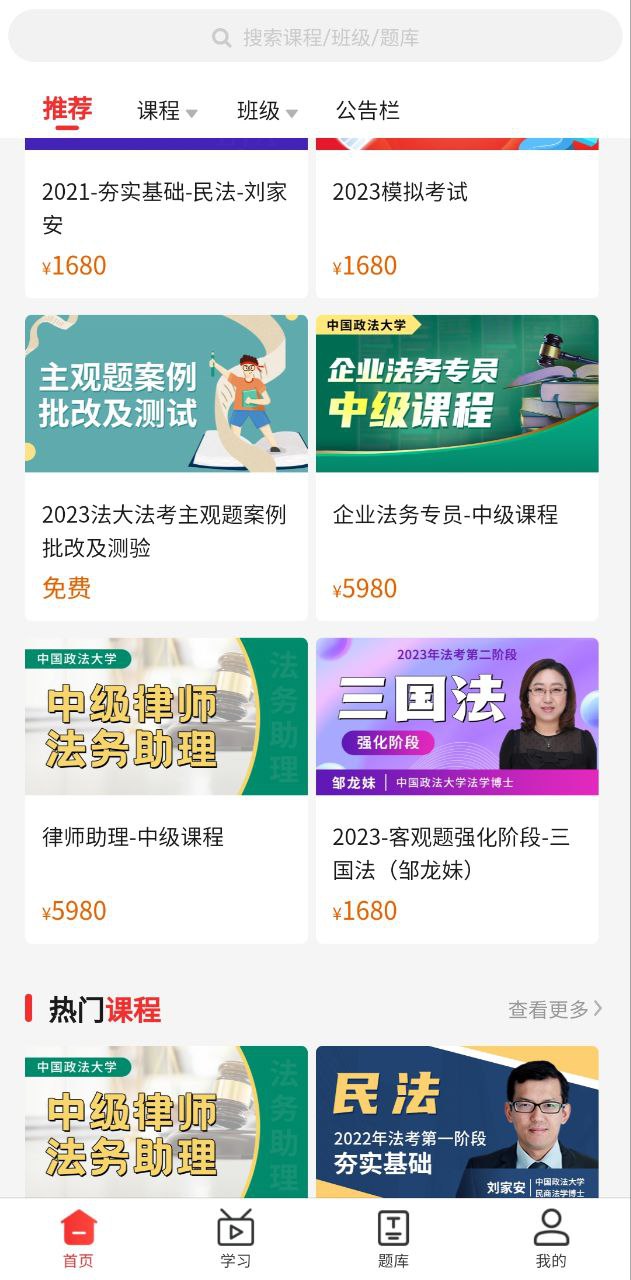Open 中级律师法务助理 card under 热门课程
The width and height of the screenshot is (631, 1280).
tap(166, 1120)
